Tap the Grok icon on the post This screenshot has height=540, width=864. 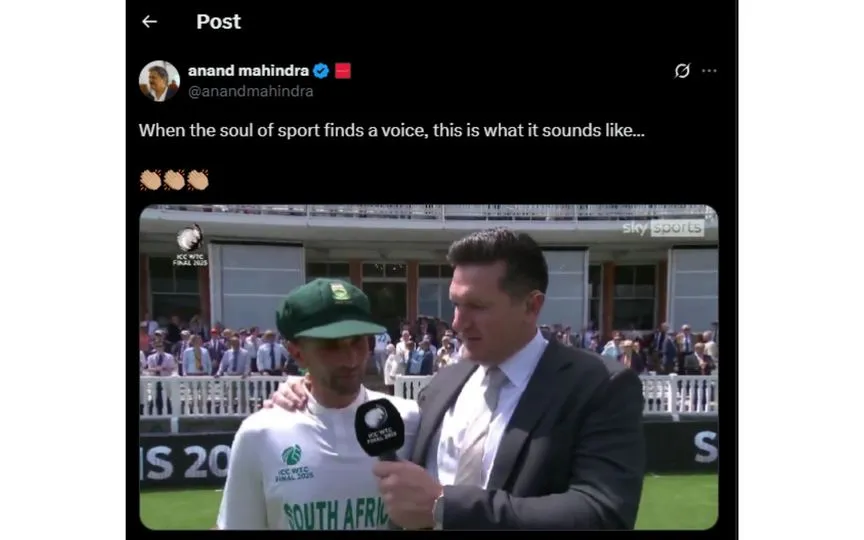[x=682, y=71]
